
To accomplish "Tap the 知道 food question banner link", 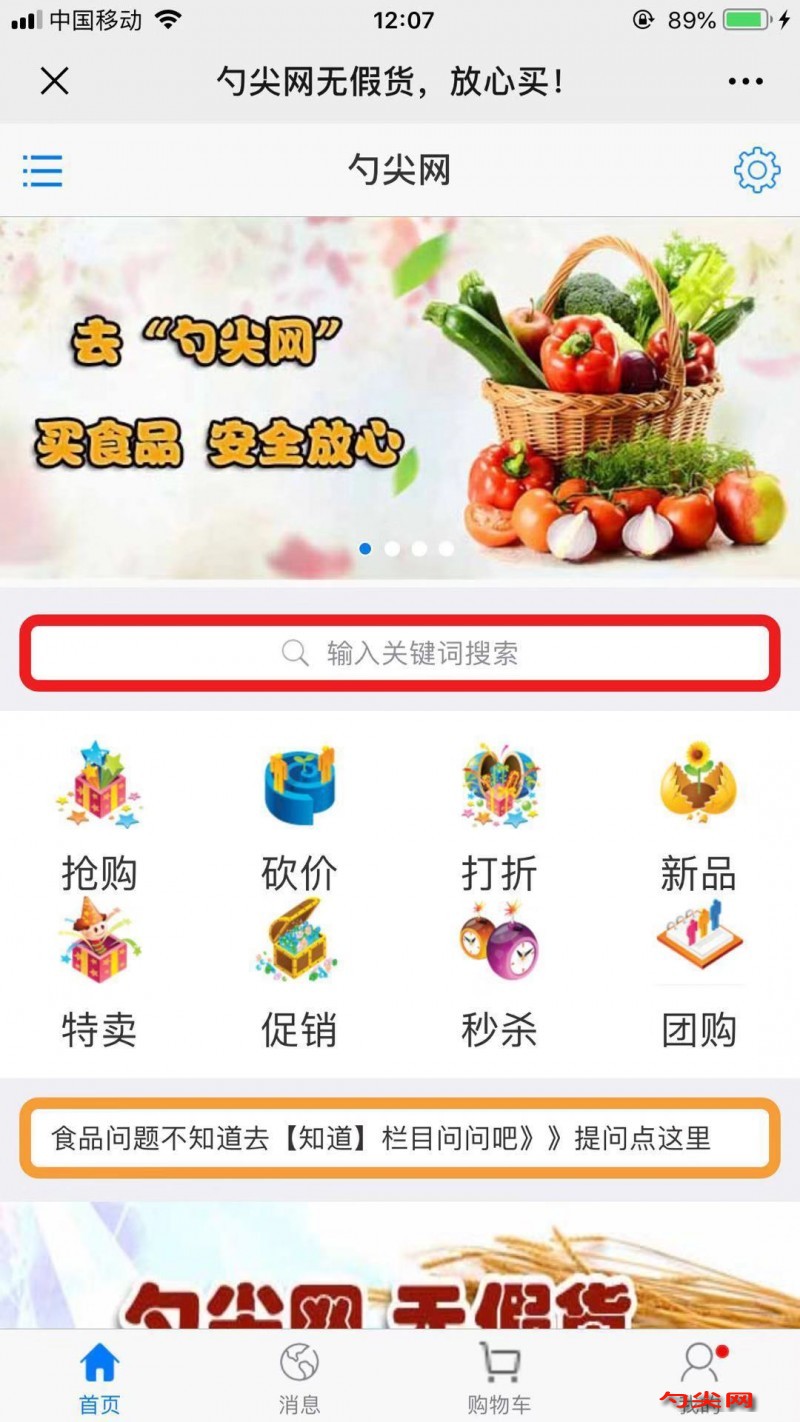I will tap(400, 1139).
